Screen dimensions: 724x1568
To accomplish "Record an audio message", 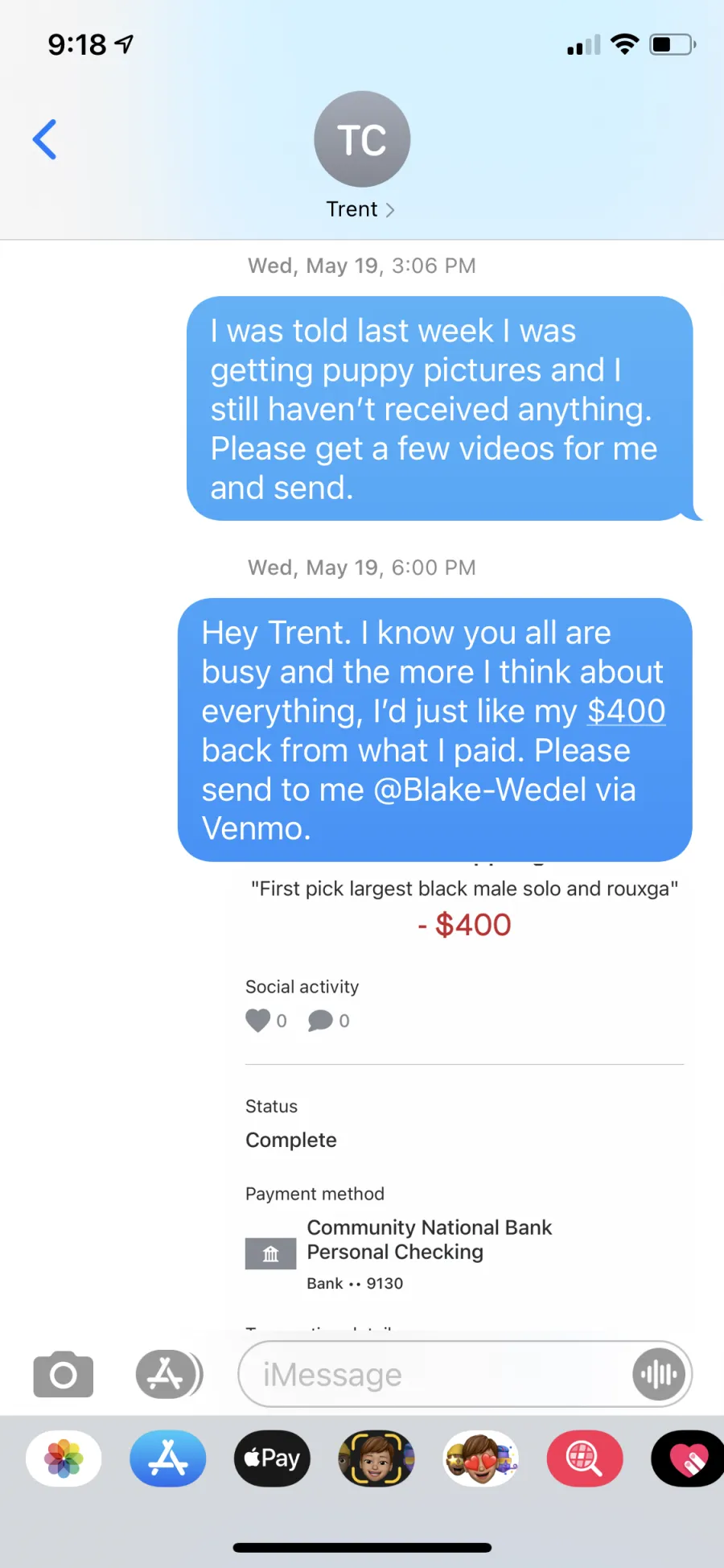I will [x=659, y=1375].
